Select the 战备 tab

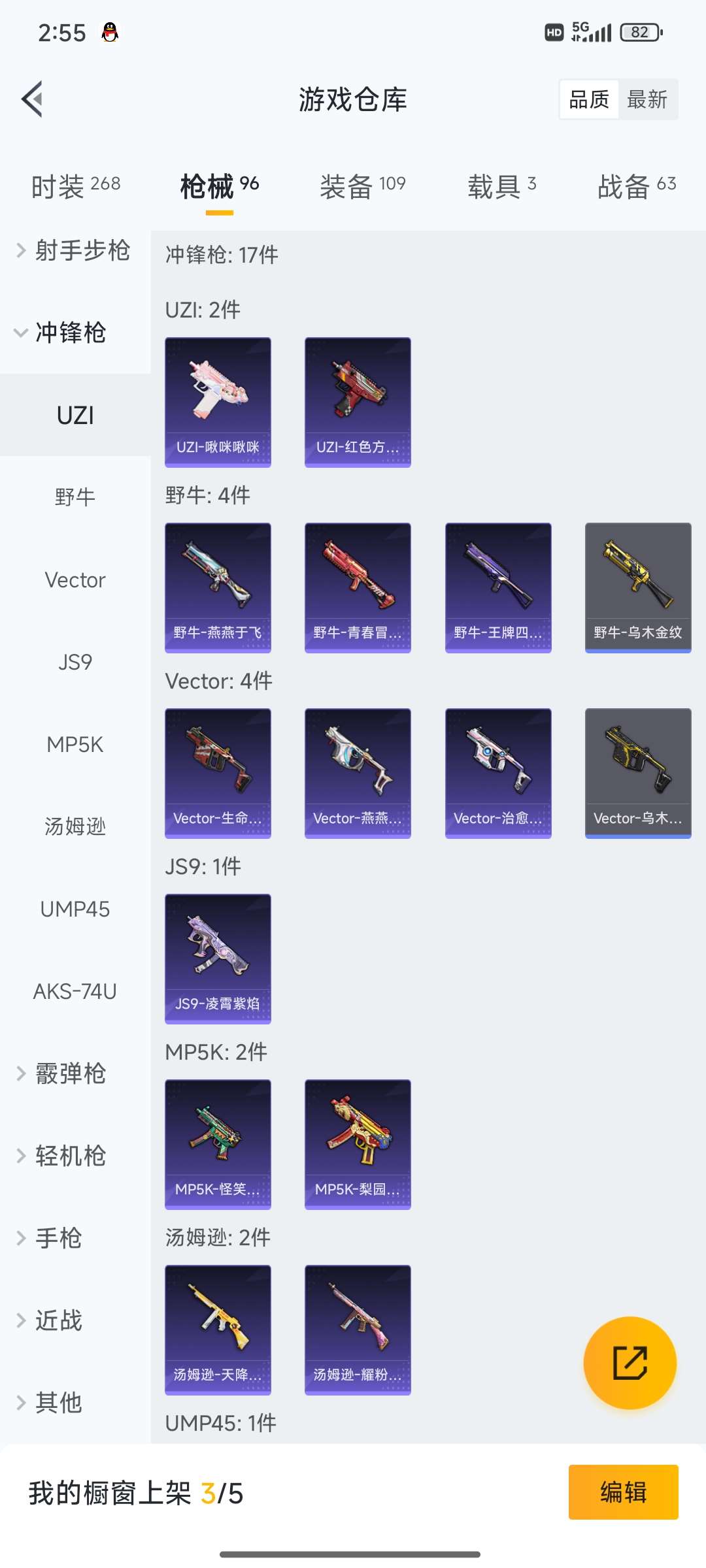tap(636, 186)
